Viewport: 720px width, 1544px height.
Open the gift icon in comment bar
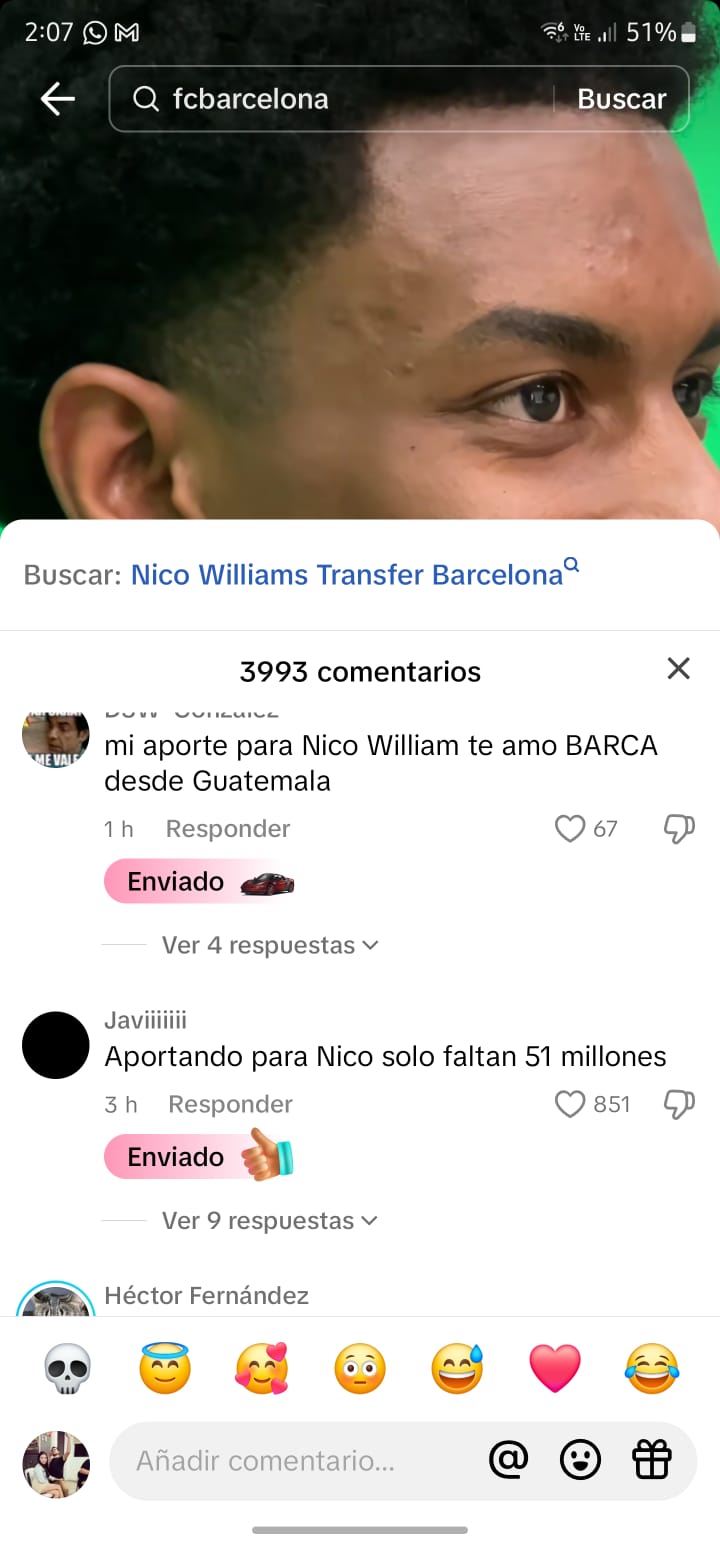point(652,1461)
